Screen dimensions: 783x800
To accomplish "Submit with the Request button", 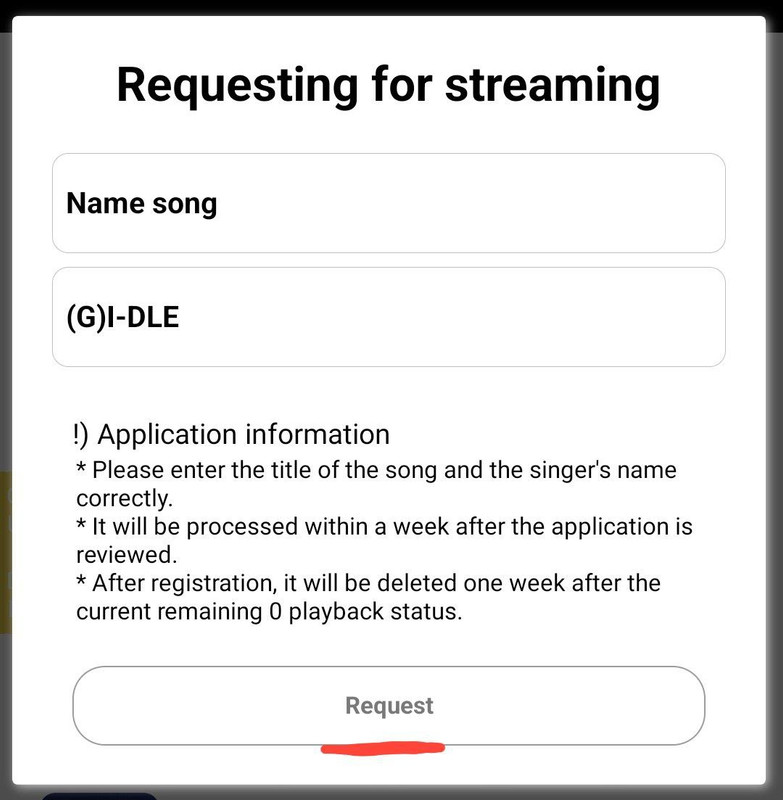I will tap(389, 706).
